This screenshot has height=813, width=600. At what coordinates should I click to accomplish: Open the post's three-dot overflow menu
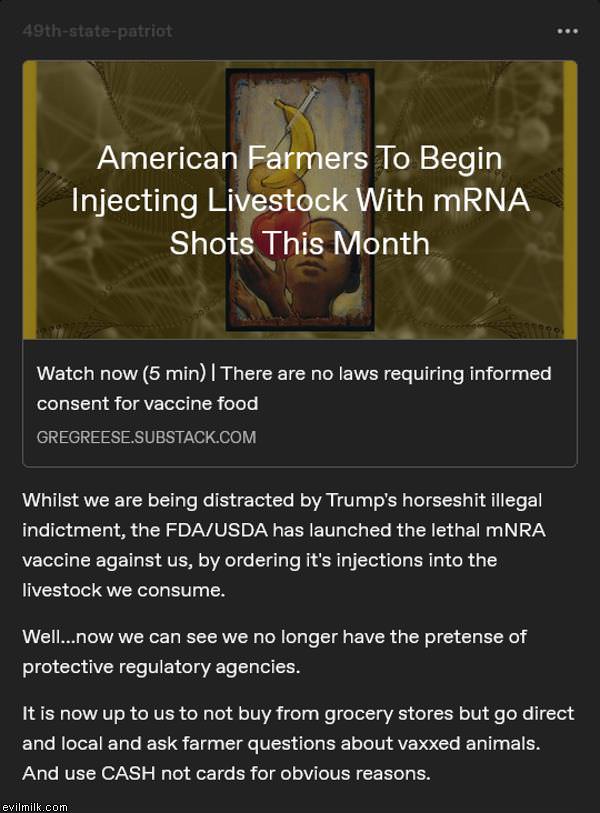click(567, 31)
